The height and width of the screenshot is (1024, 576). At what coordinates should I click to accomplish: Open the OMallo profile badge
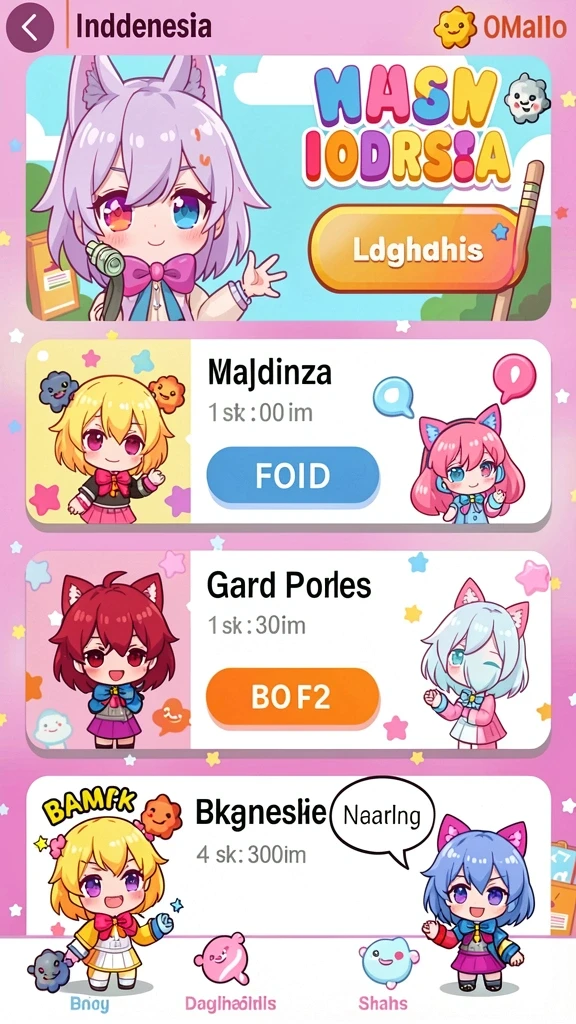click(x=501, y=27)
